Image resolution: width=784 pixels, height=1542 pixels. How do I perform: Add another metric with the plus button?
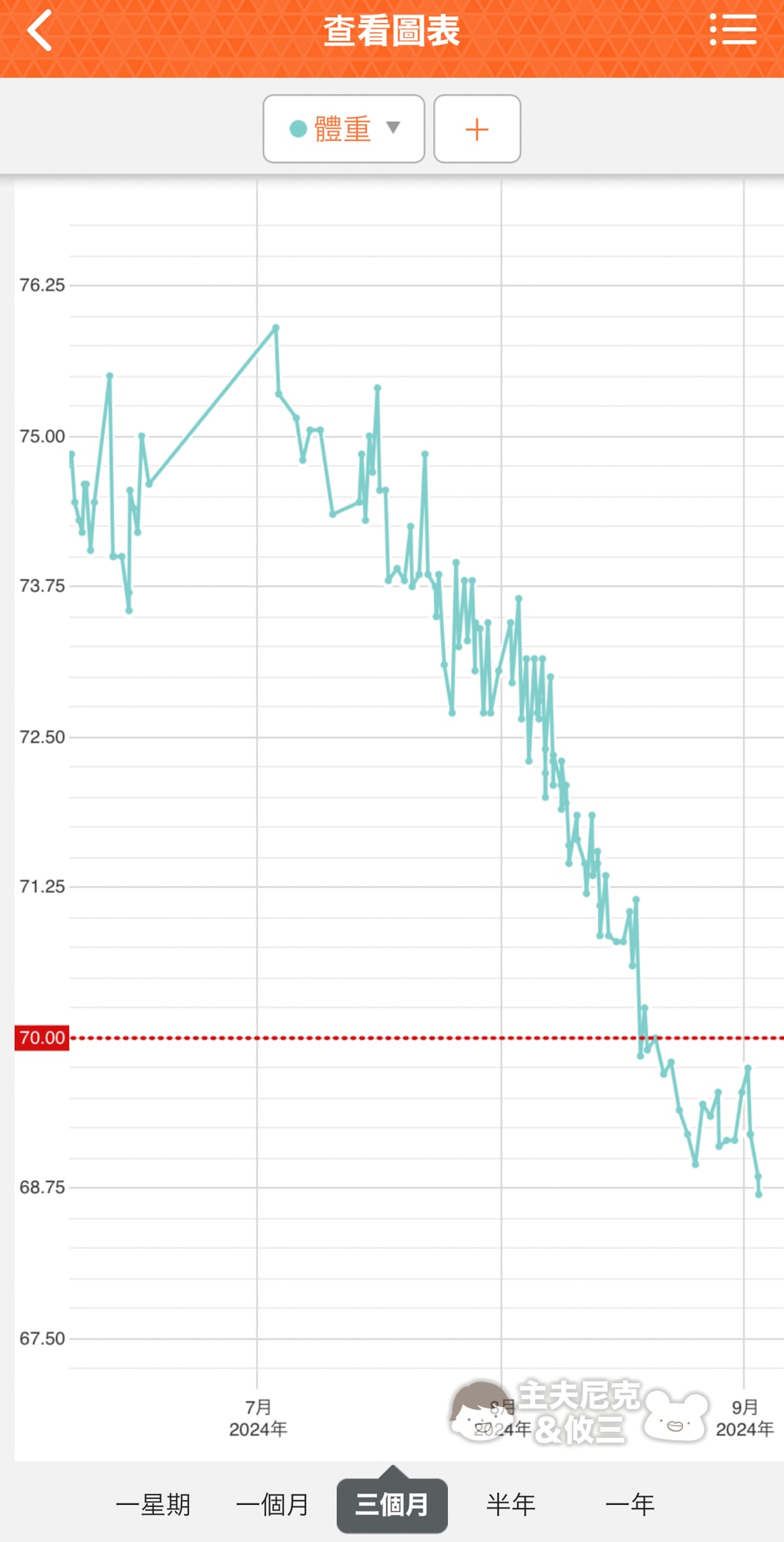[477, 129]
